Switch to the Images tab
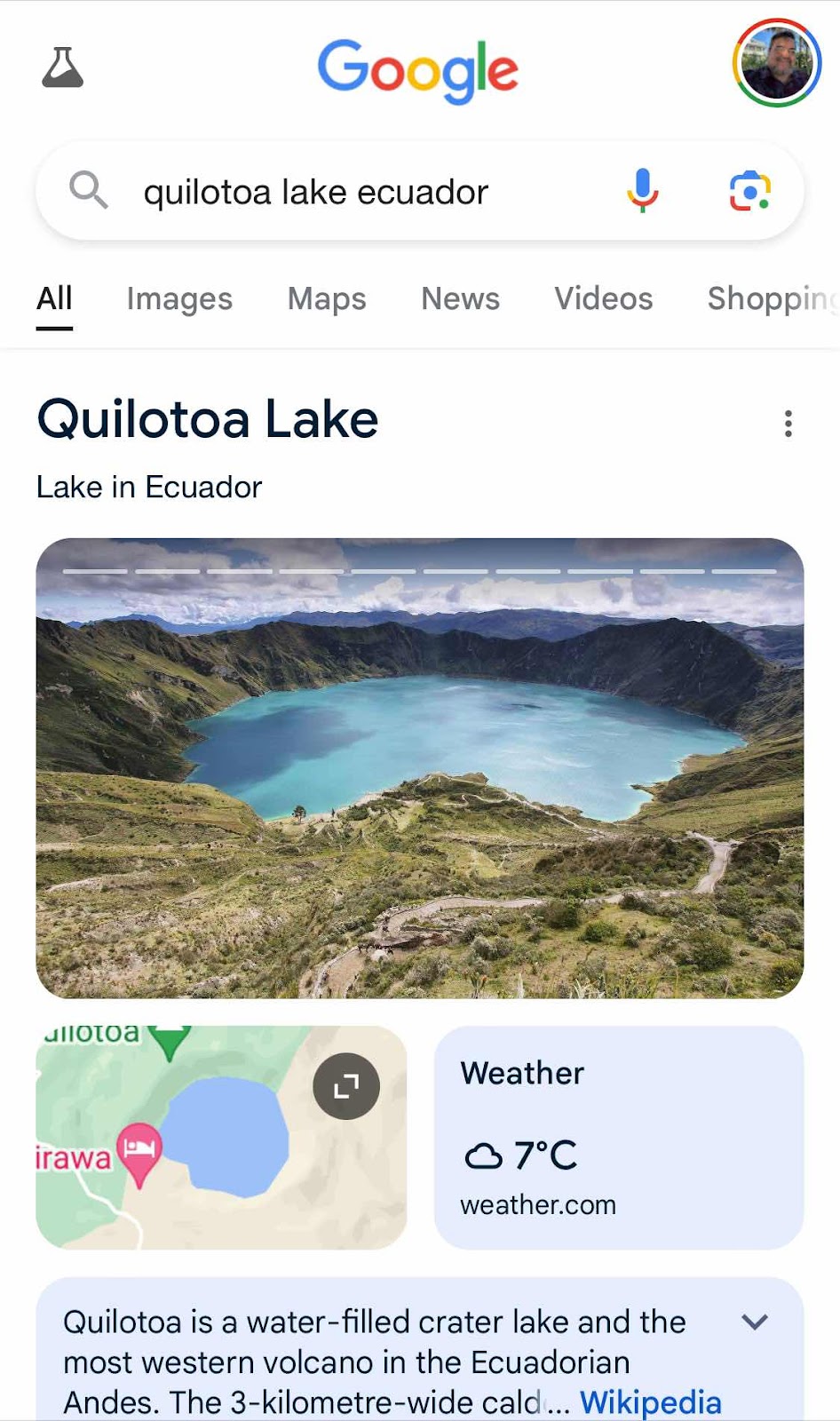 click(x=179, y=299)
